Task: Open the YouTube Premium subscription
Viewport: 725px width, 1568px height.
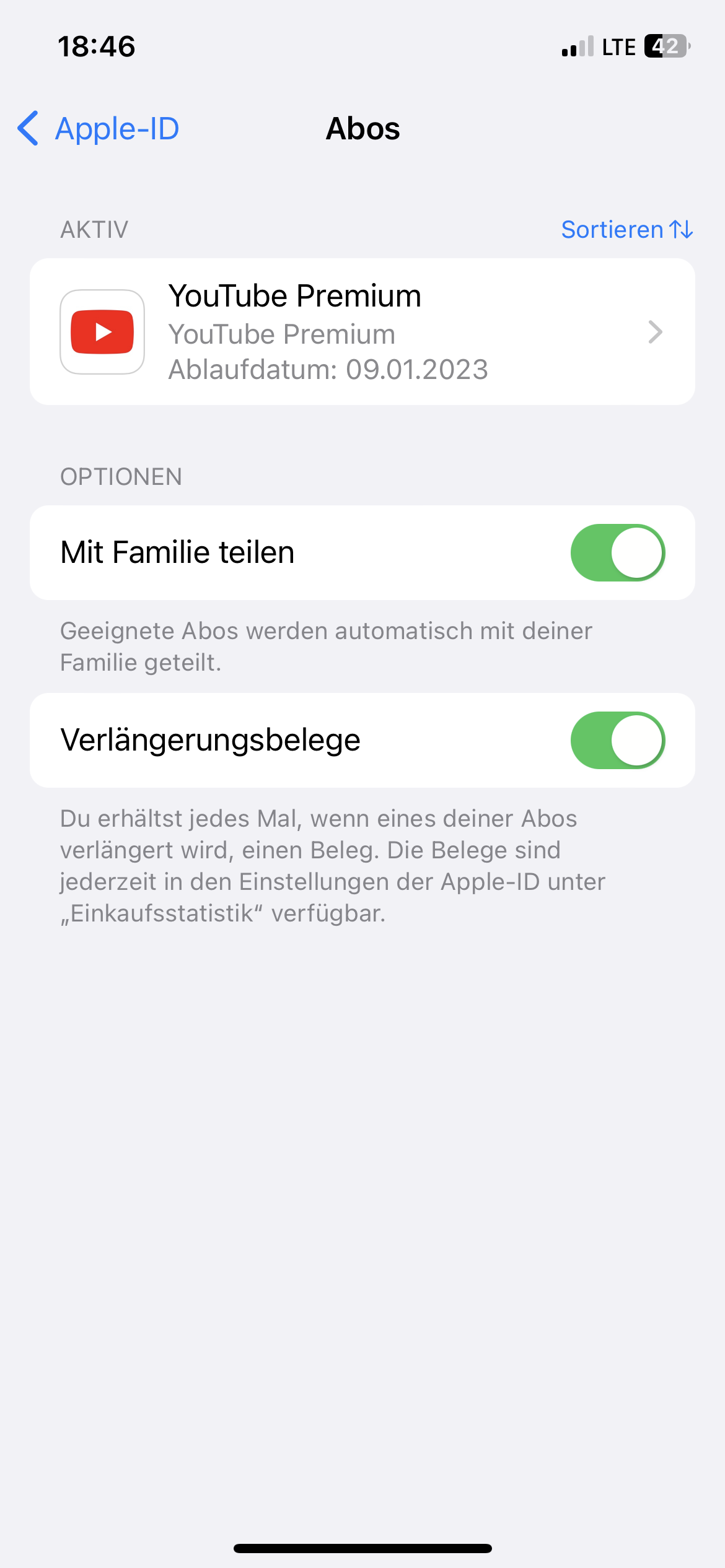Action: (x=362, y=332)
